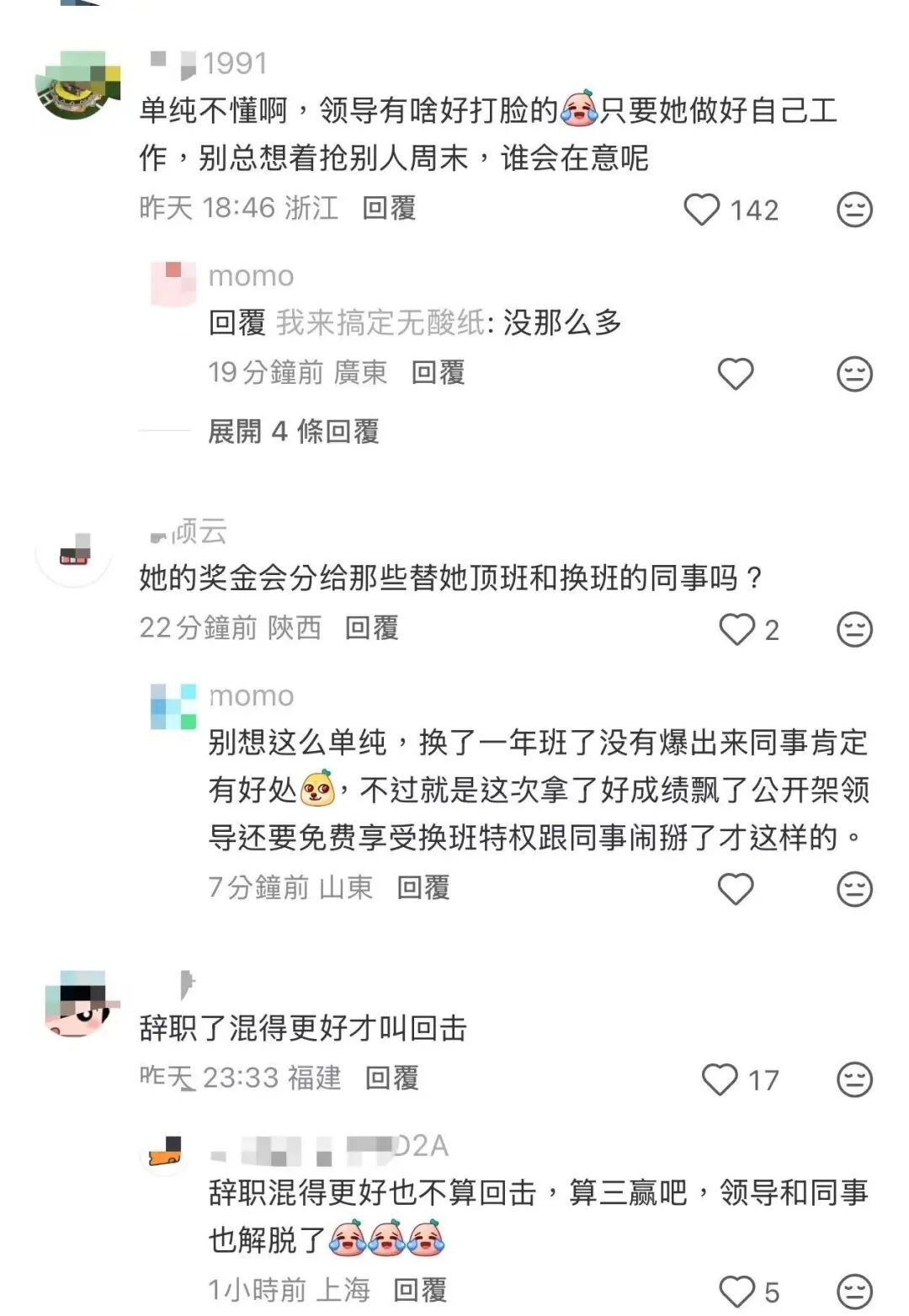This screenshot has width=909, height=1316.
Task: Reply to the 昨天 18:46 浙江 comment
Action: (x=389, y=208)
